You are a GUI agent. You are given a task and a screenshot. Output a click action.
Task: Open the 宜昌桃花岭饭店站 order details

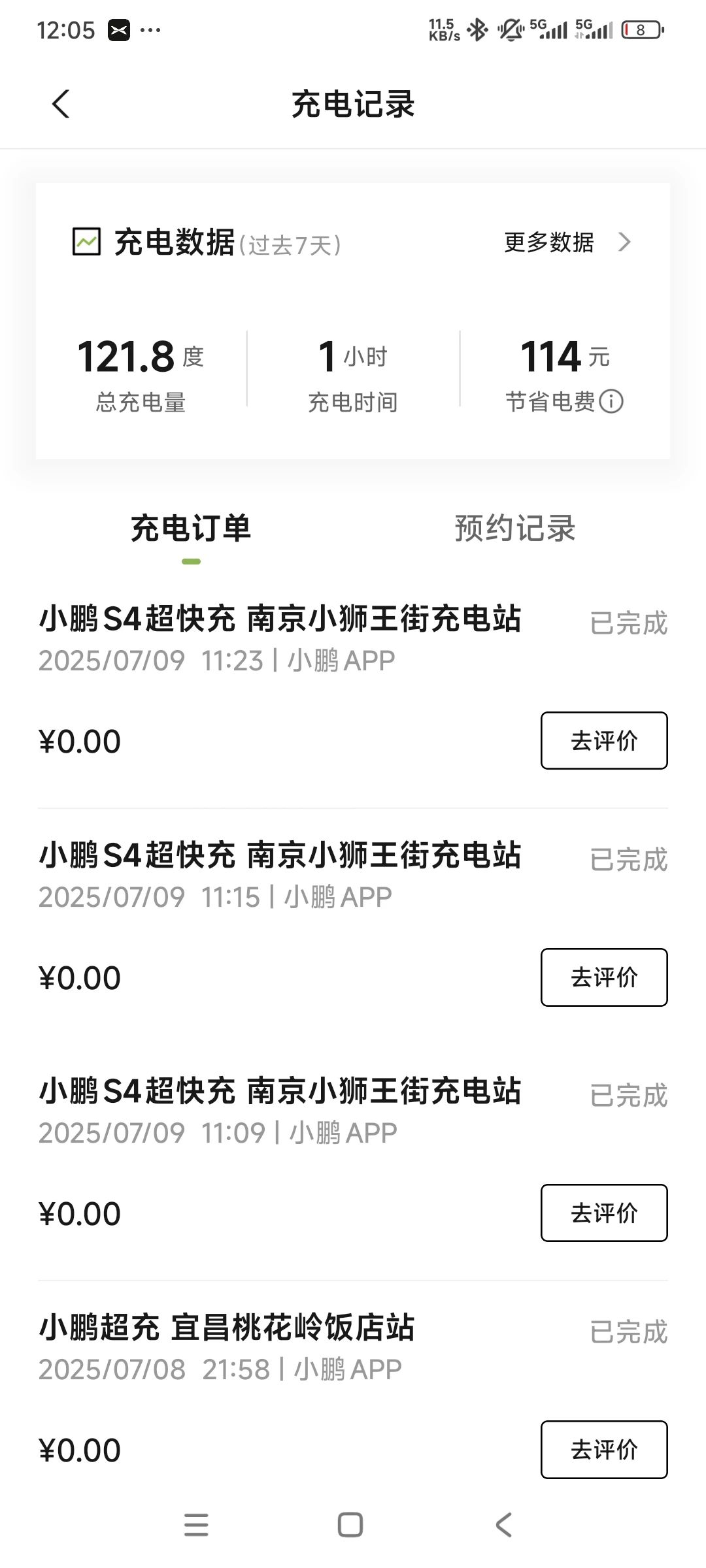[353, 1392]
